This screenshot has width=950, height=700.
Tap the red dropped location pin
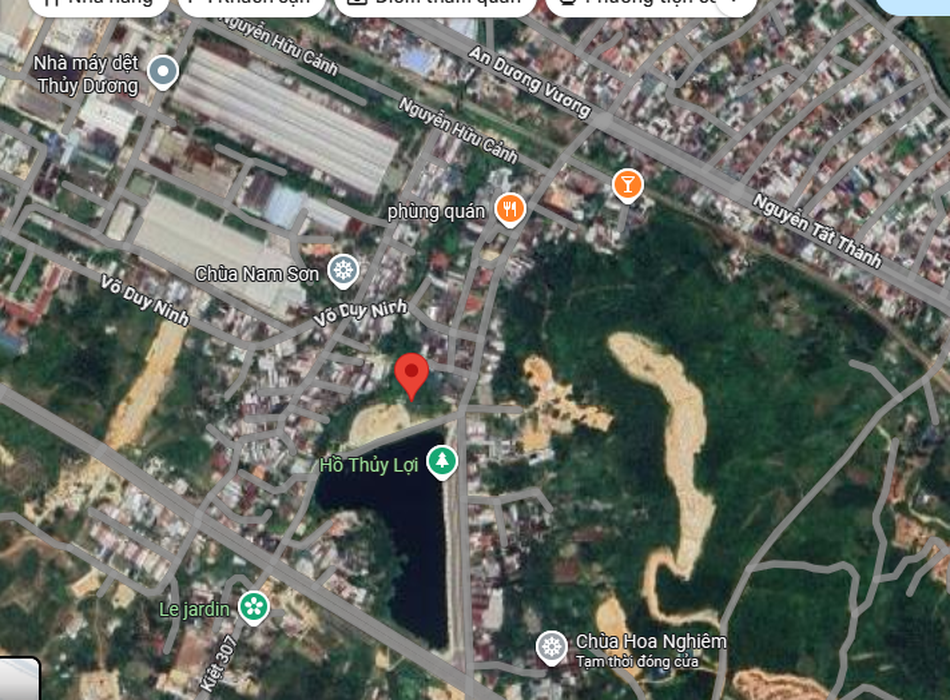point(411,376)
